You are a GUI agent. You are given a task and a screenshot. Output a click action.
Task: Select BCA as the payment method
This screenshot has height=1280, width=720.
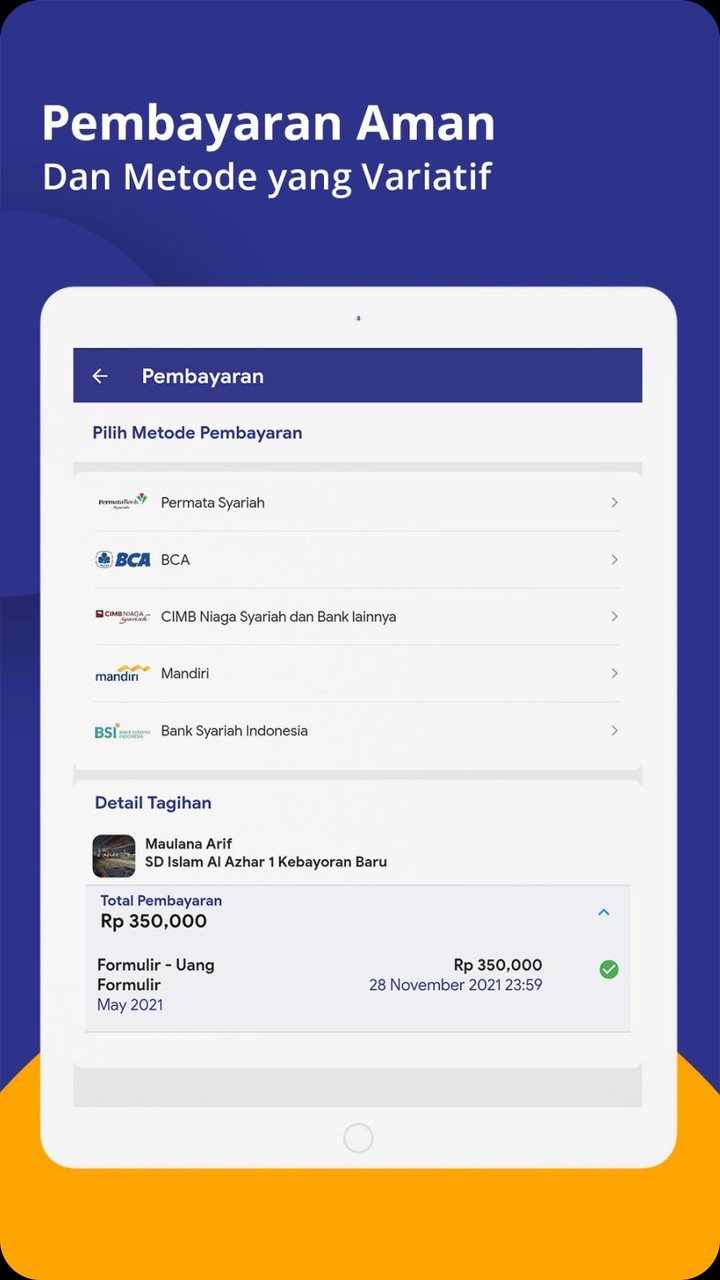(357, 559)
